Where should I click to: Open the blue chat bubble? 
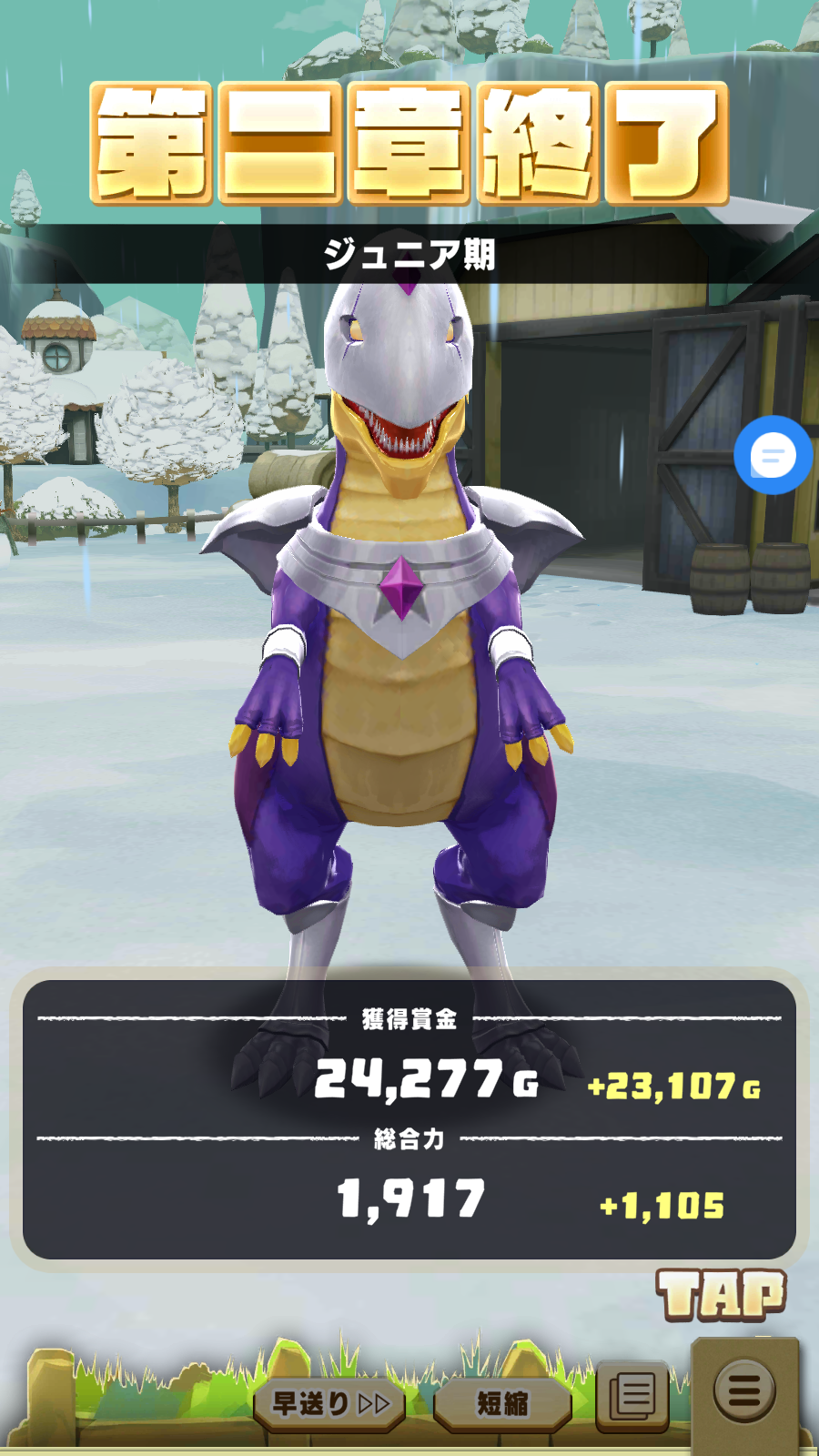(x=773, y=455)
